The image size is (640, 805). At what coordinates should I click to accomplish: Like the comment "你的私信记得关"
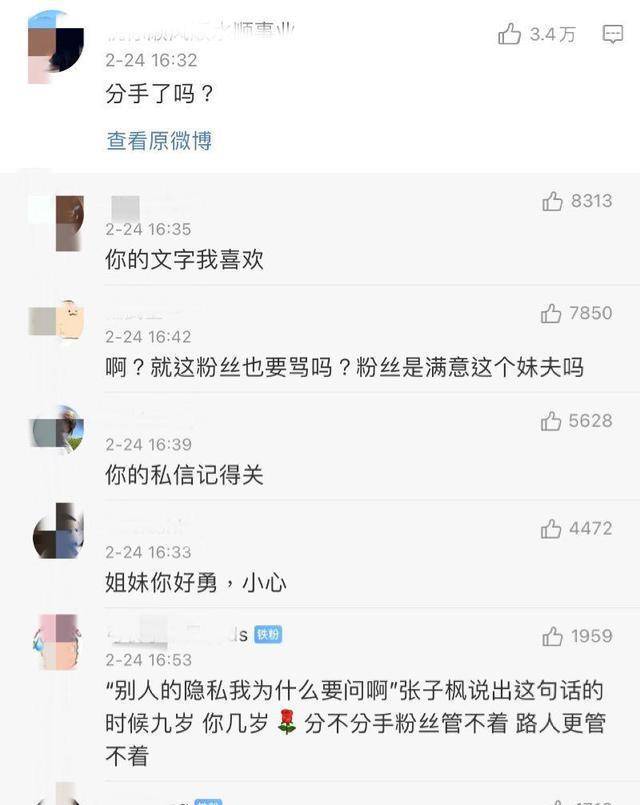pyautogui.click(x=551, y=422)
